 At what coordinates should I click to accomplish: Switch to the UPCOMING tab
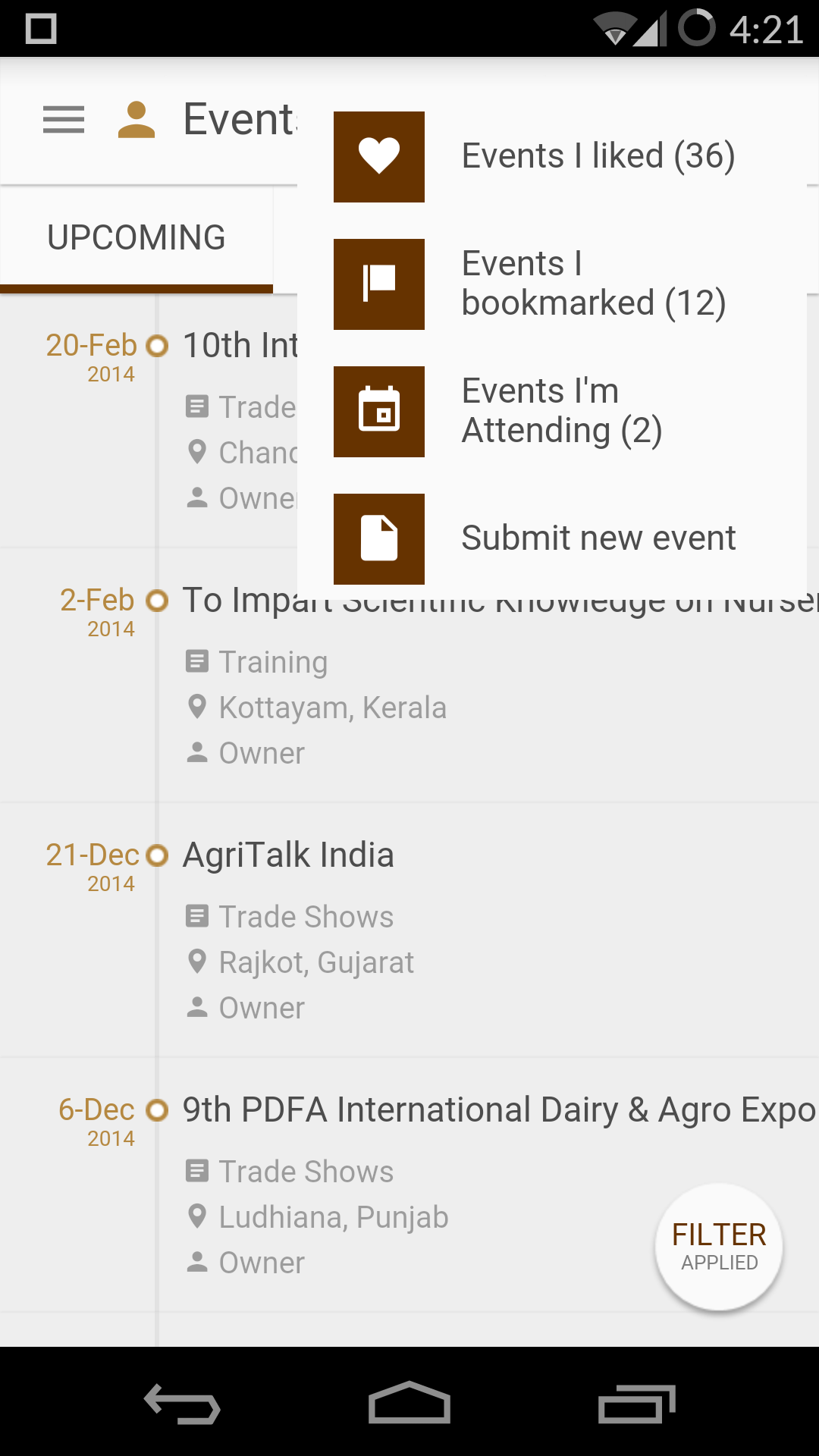[136, 238]
